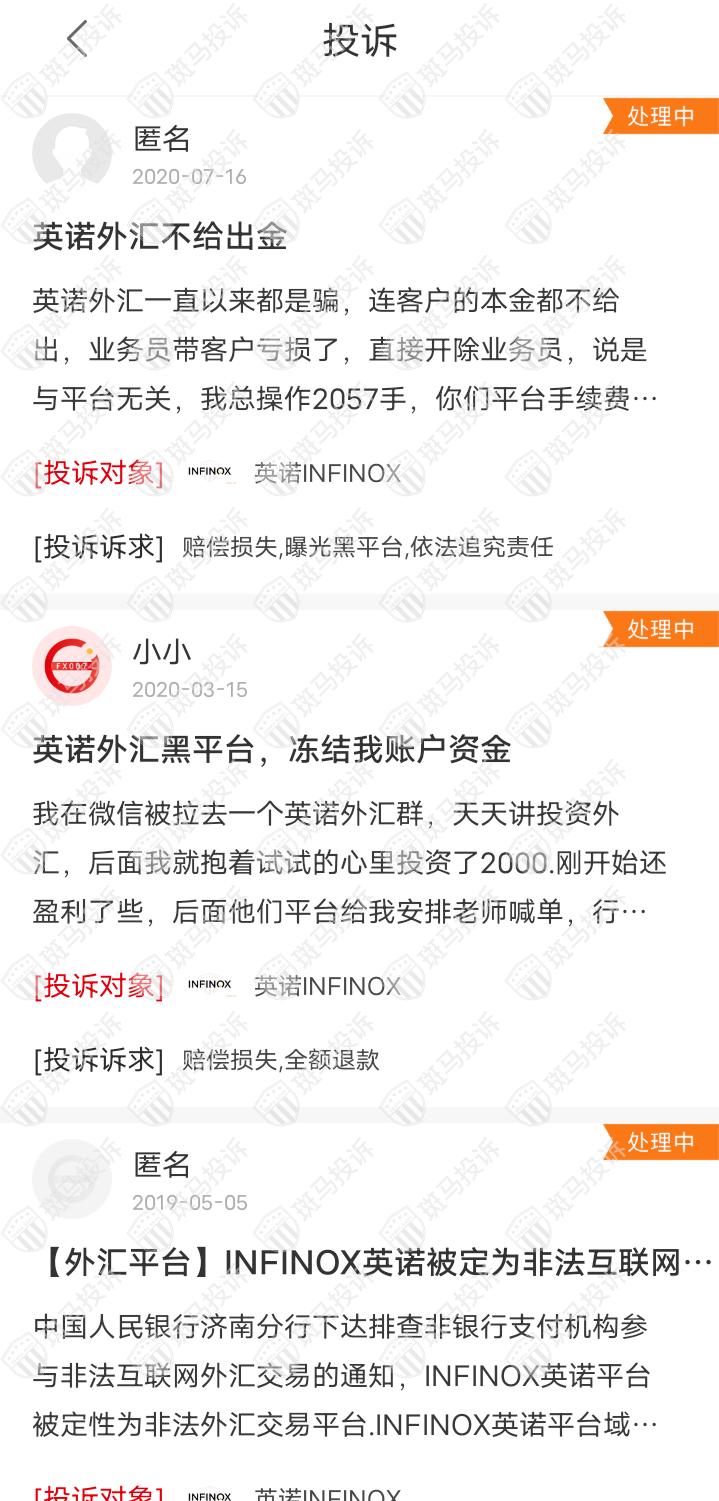The width and height of the screenshot is (719, 1501).
Task: Open the complaint starting with 【外汇平台】INFINOX英诺
Action: tap(372, 1263)
